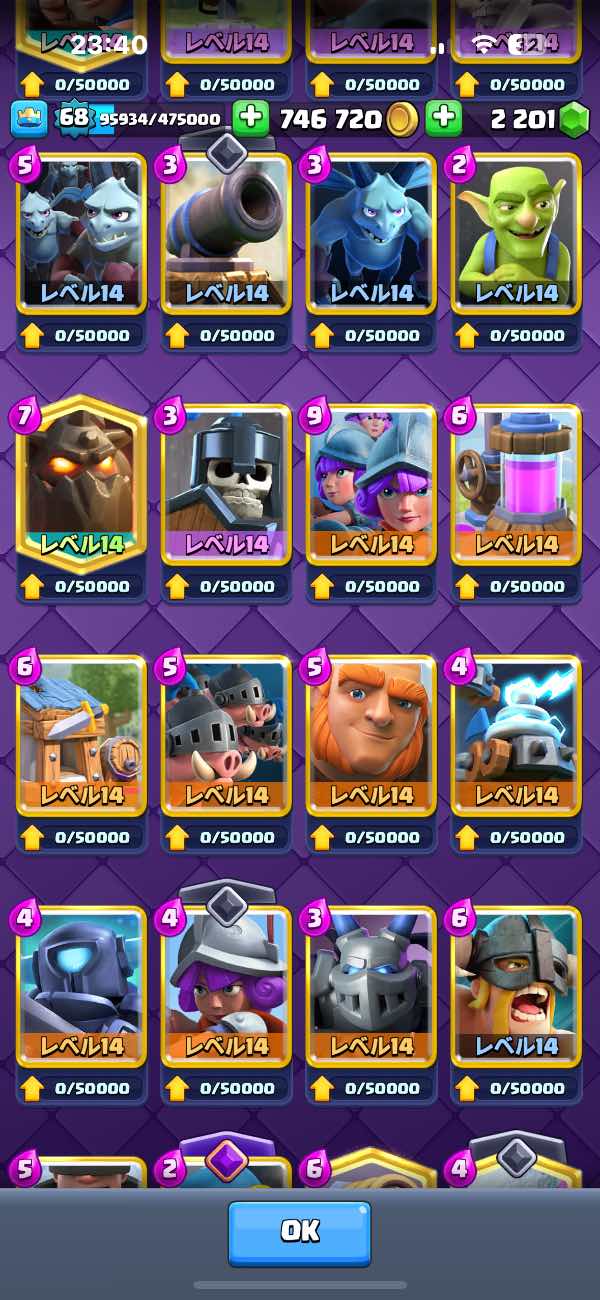Select the Royal Hogs card
This screenshot has height=1300, width=600.
(226, 735)
